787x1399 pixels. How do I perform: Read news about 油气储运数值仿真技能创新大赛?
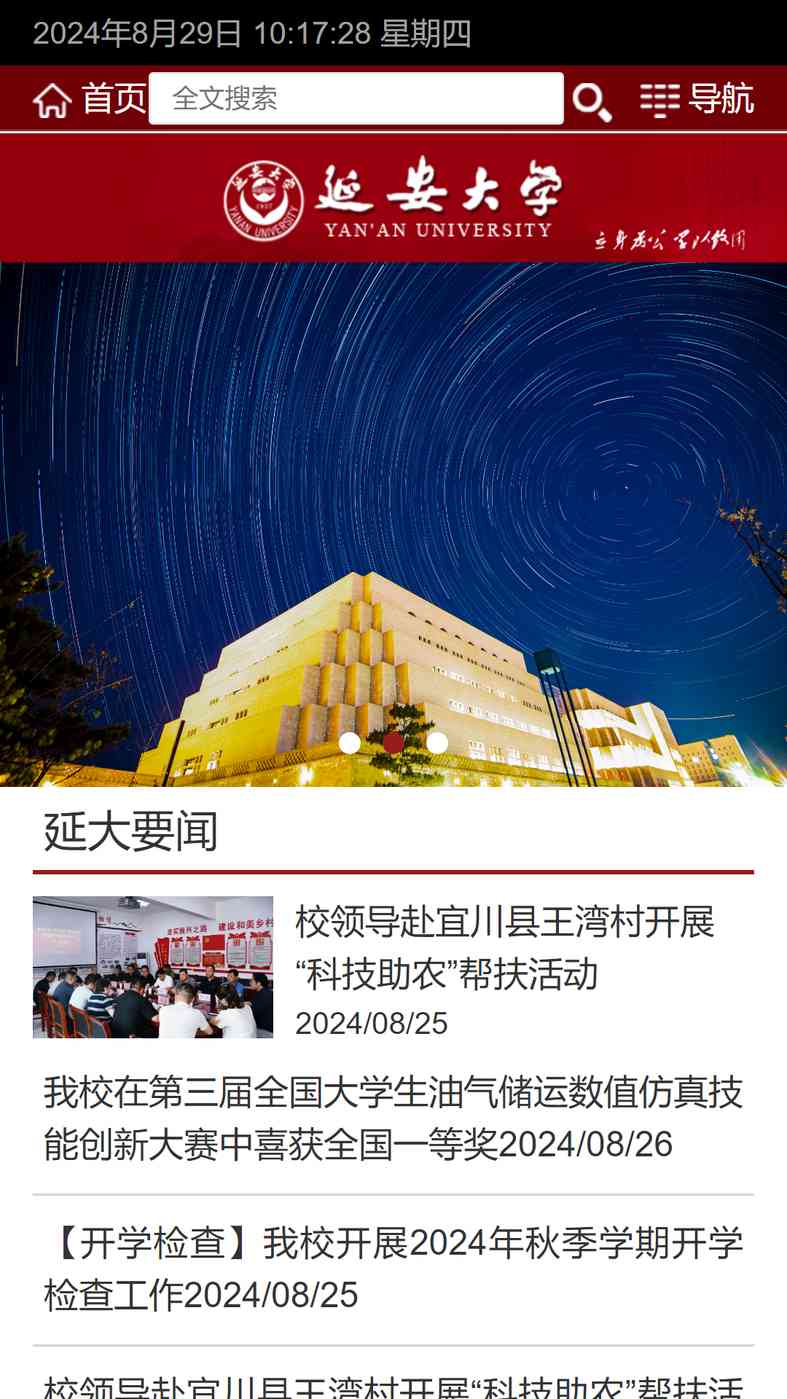coord(393,1118)
